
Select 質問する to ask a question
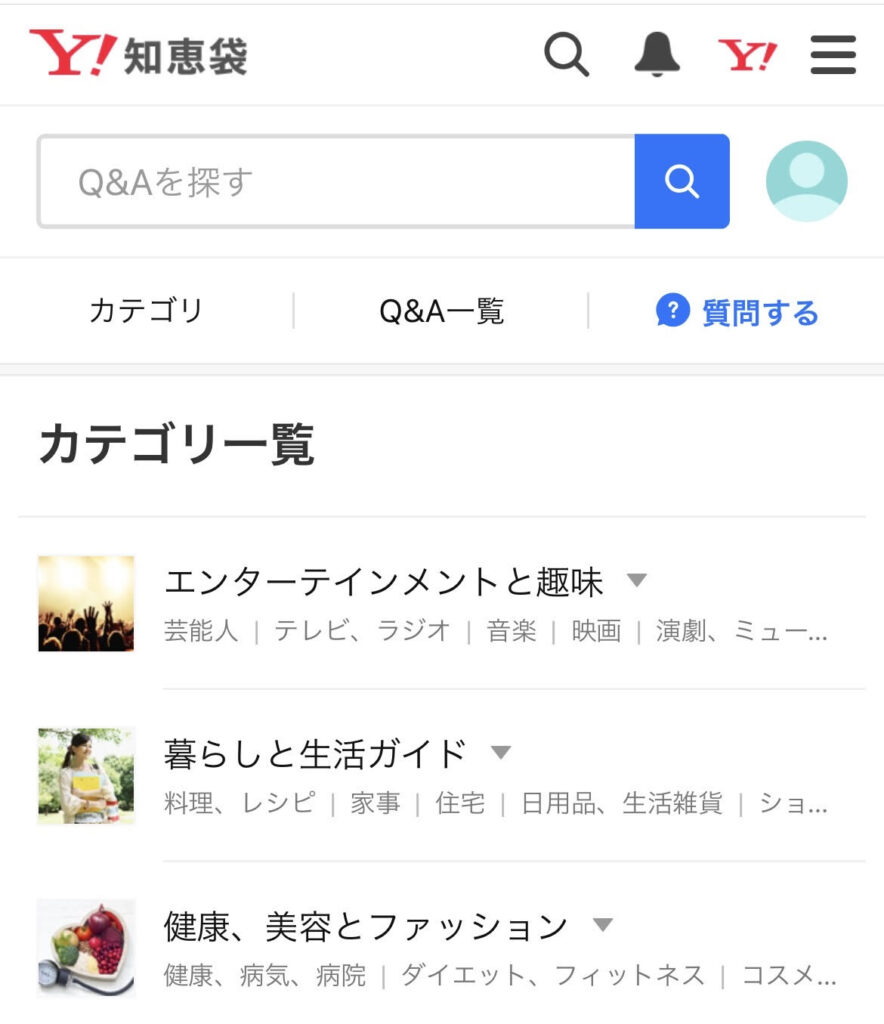(x=737, y=313)
